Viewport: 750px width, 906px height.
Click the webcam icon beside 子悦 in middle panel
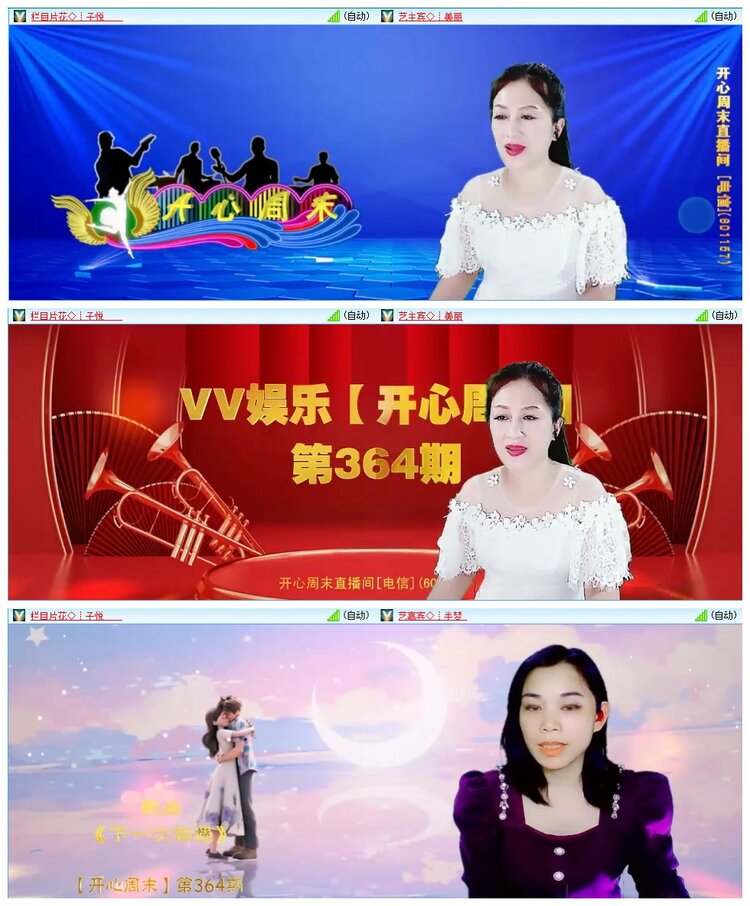17,314
